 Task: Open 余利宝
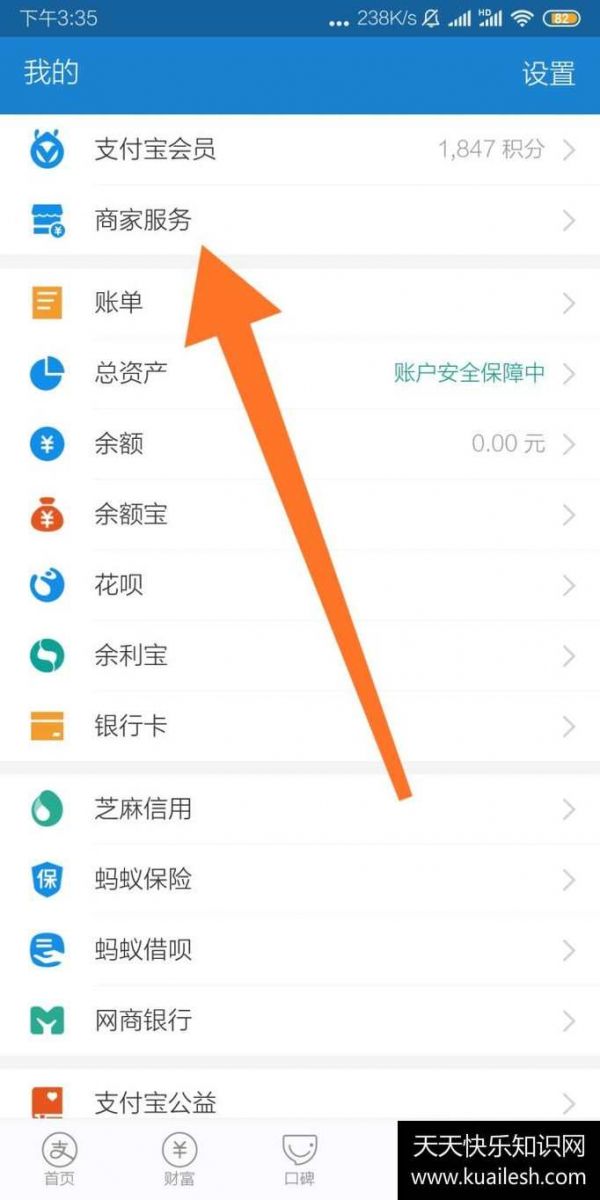pos(300,656)
